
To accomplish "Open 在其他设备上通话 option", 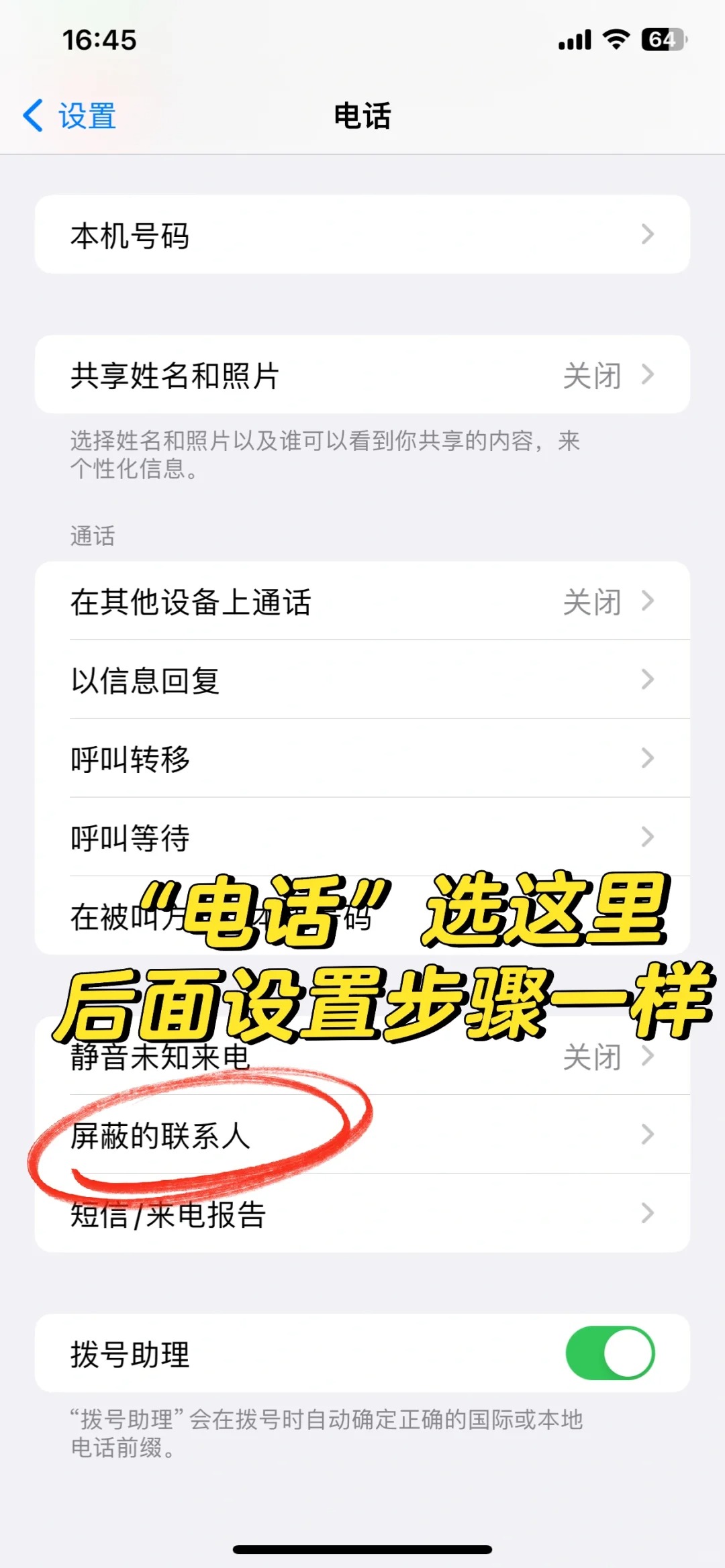I will [362, 601].
